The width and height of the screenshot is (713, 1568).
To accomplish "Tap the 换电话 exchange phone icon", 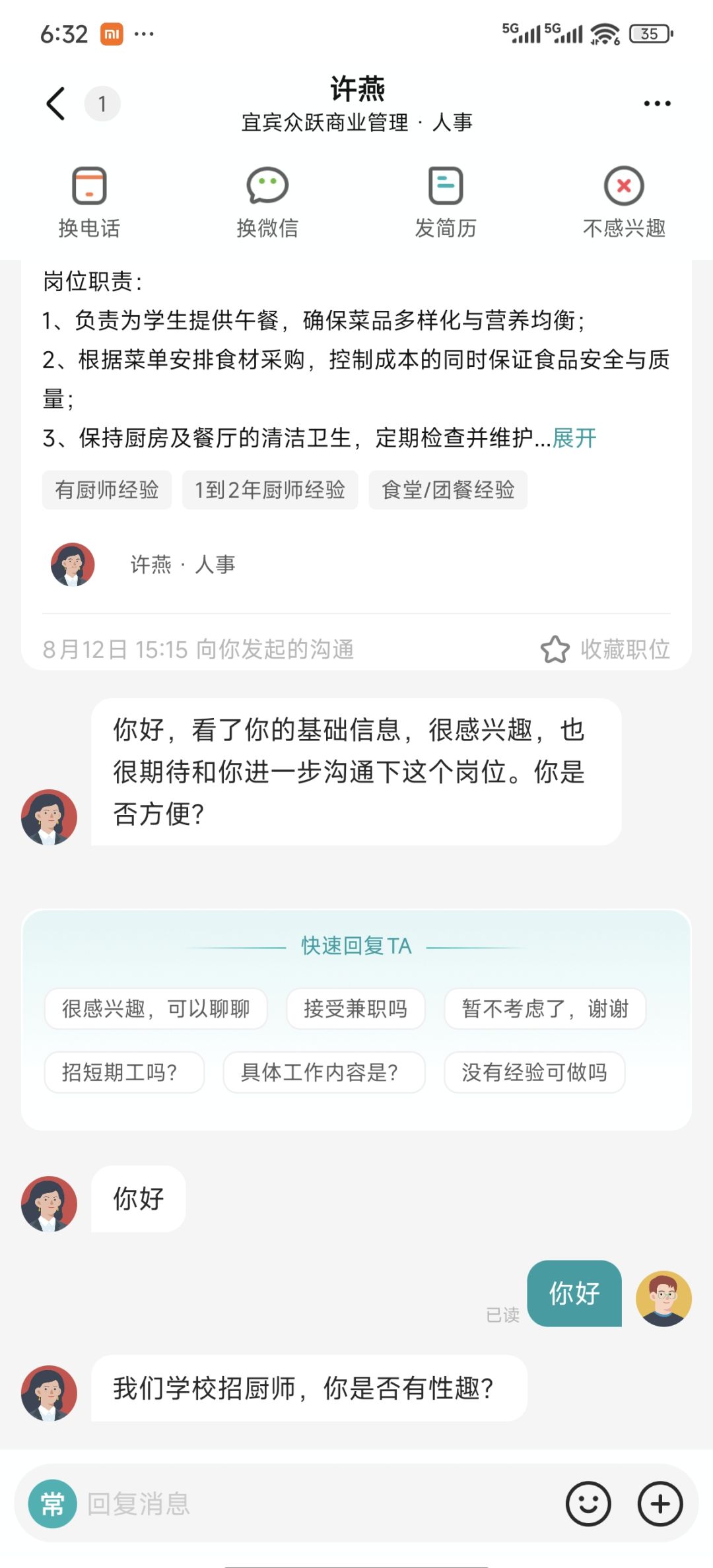I will coord(90,187).
